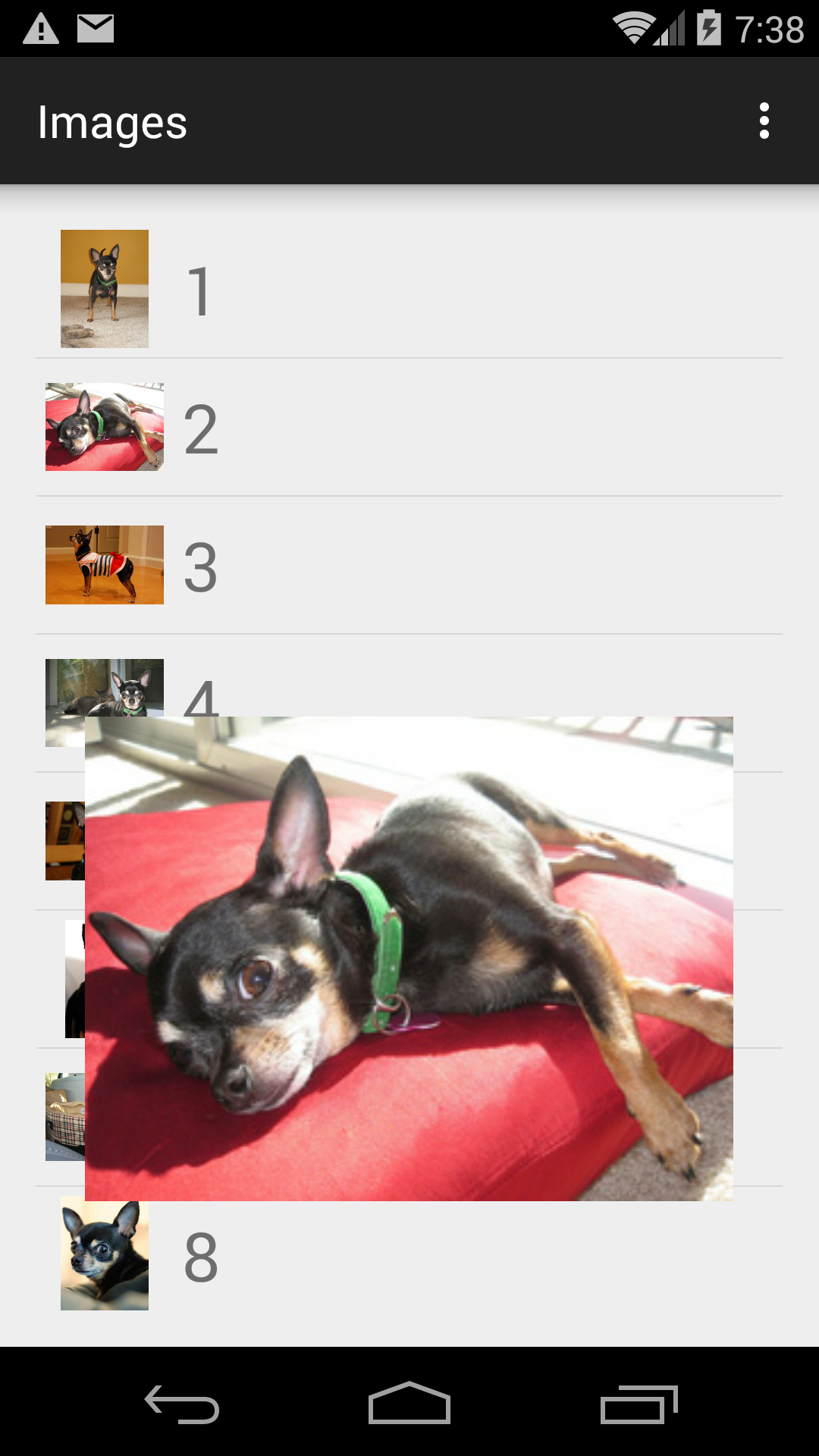Open image row number 3
Viewport: 819px width, 1456px height.
409,566
